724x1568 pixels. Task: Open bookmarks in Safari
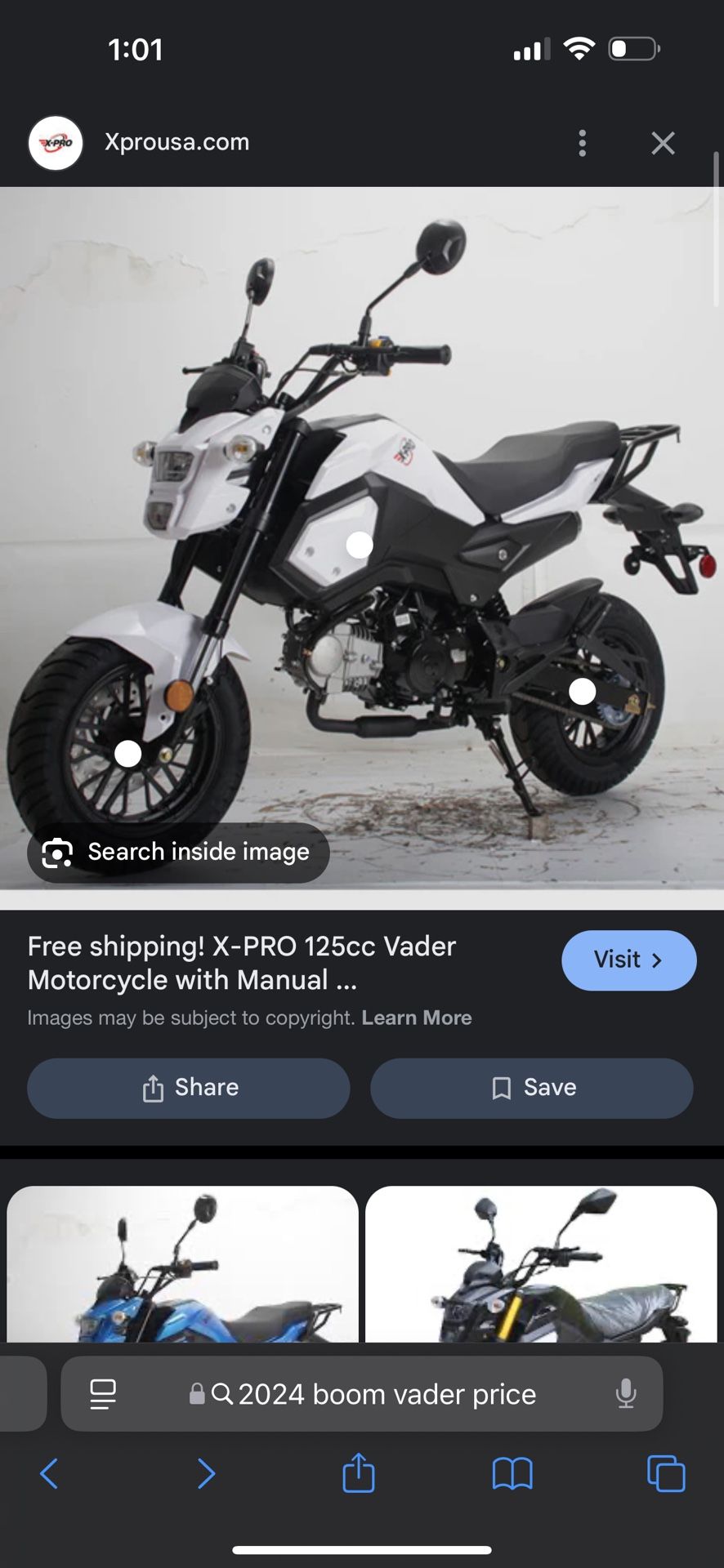click(512, 1474)
